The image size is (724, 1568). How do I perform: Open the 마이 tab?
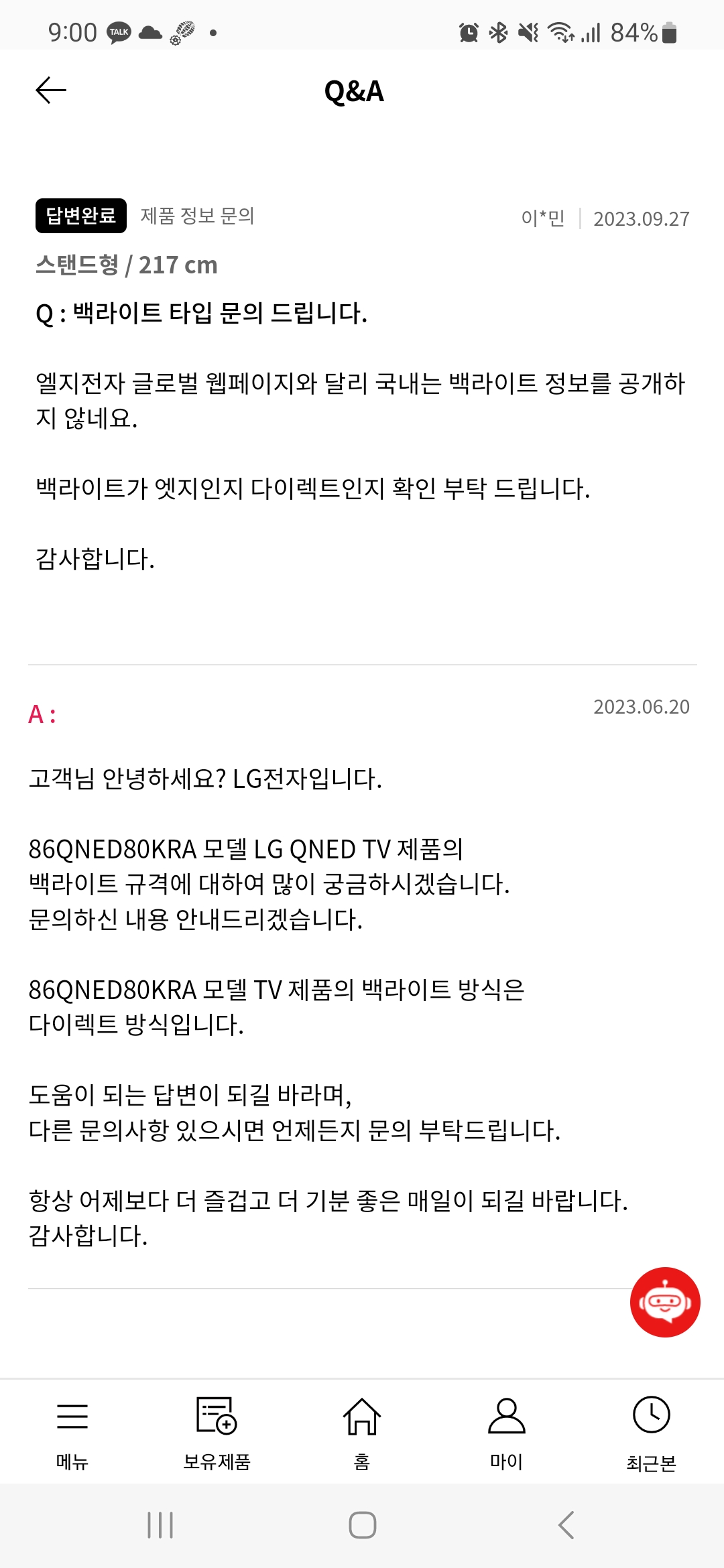(x=507, y=1433)
